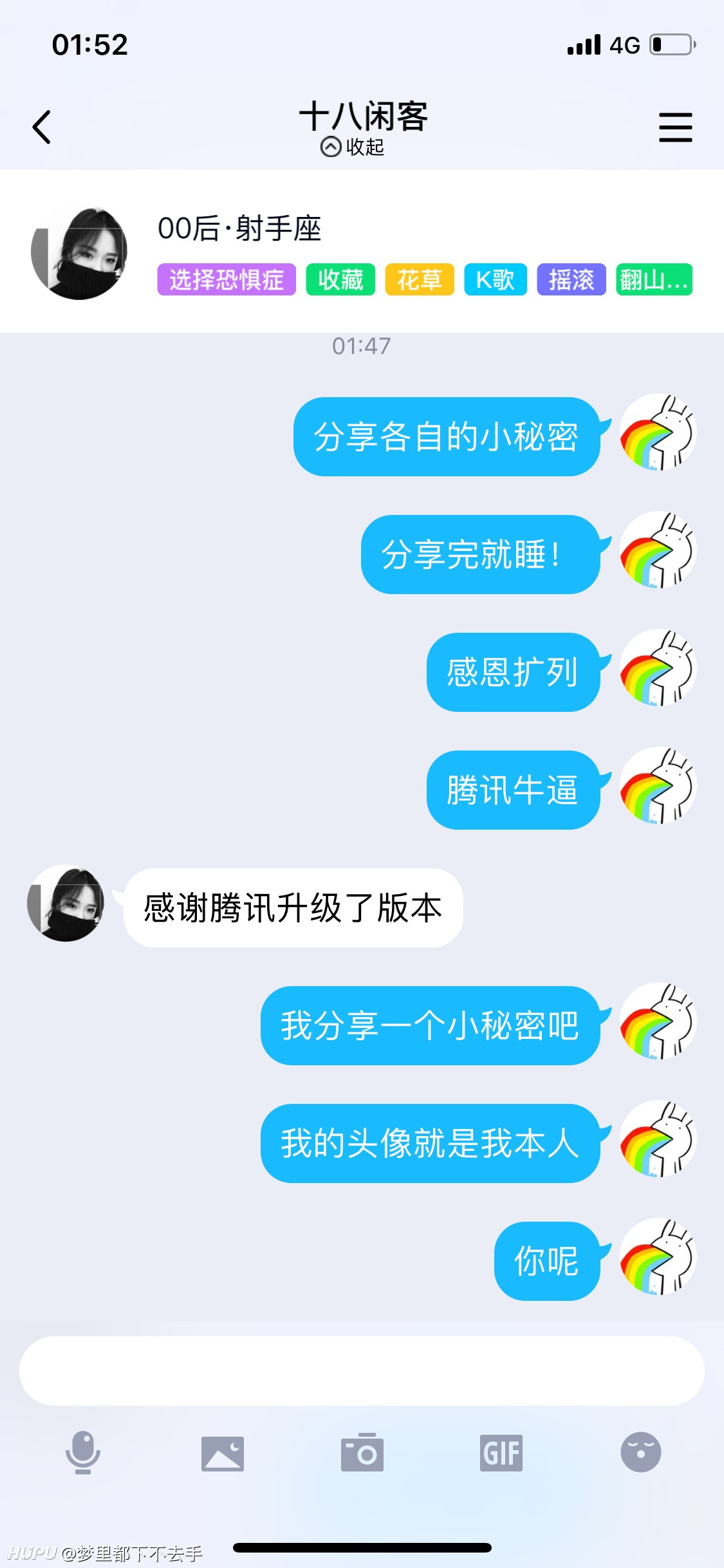Tap the truncated 翻山... tag
Viewport: 724px width, 1568px height.
tap(654, 279)
